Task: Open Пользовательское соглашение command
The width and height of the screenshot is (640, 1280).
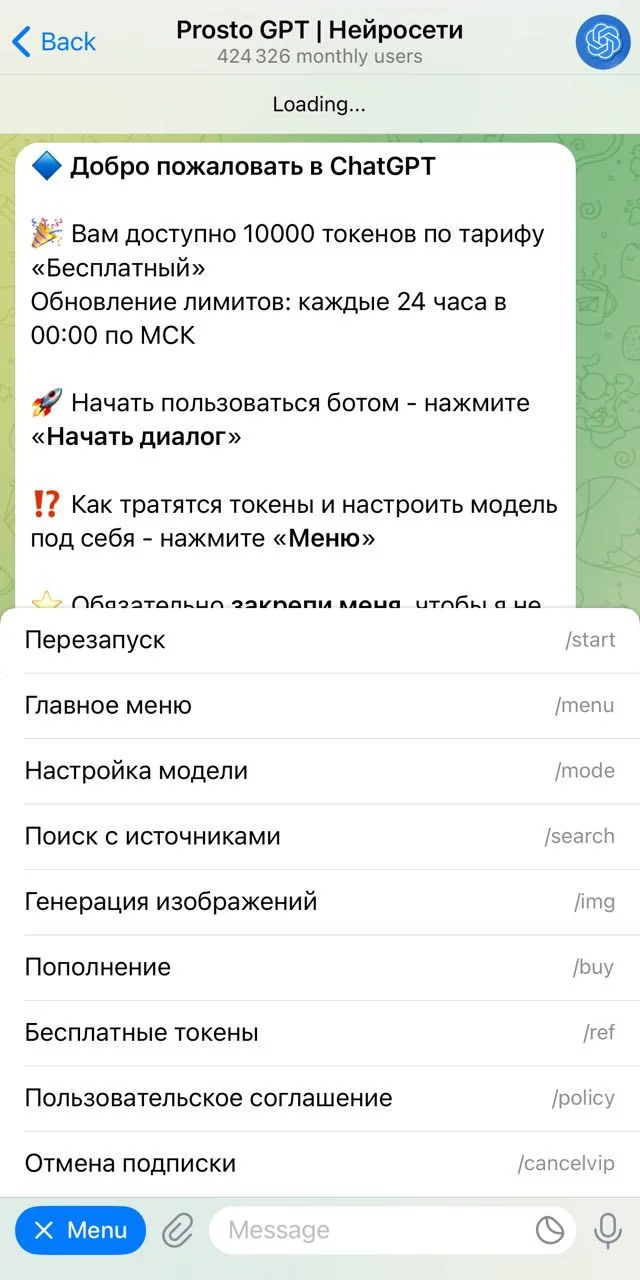Action: click(320, 1098)
